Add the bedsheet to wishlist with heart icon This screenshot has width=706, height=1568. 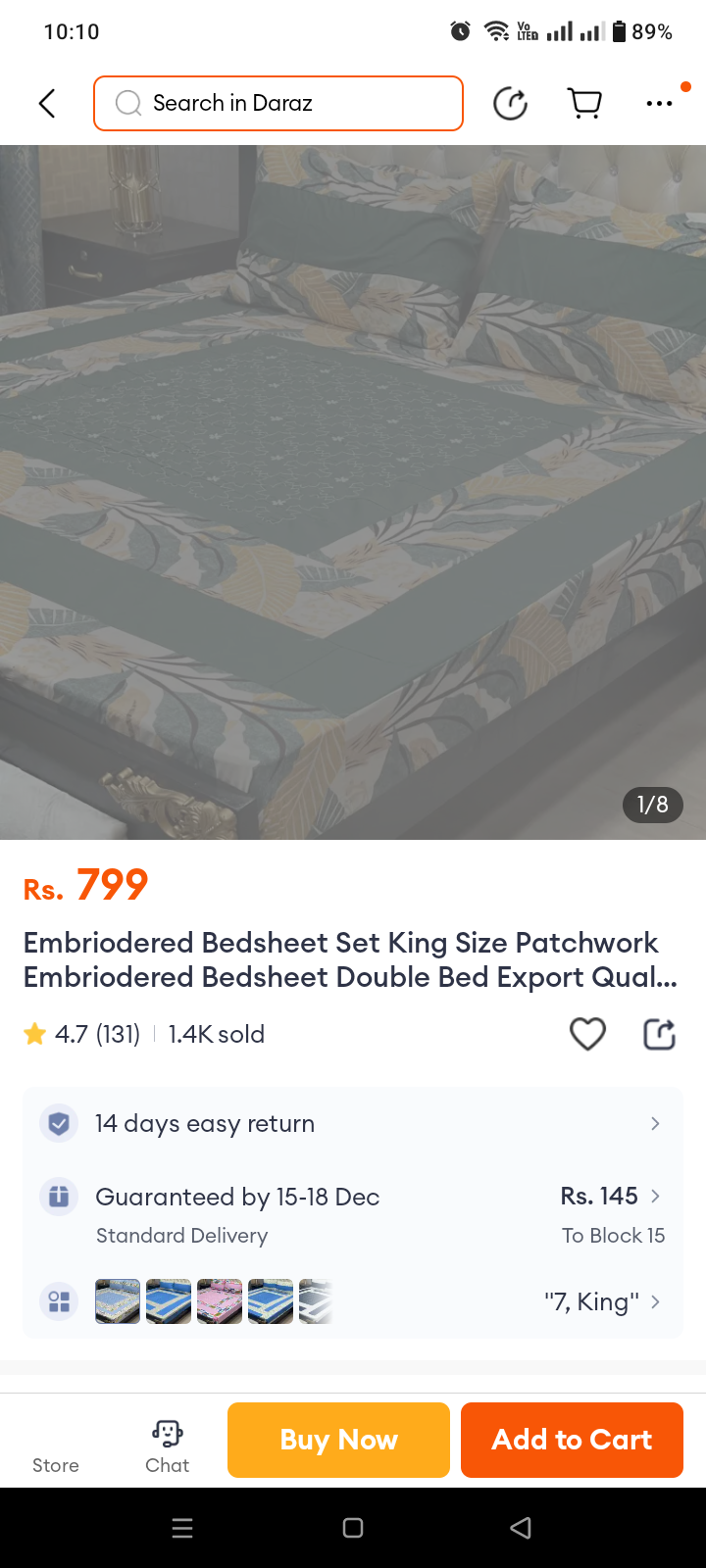[587, 1034]
